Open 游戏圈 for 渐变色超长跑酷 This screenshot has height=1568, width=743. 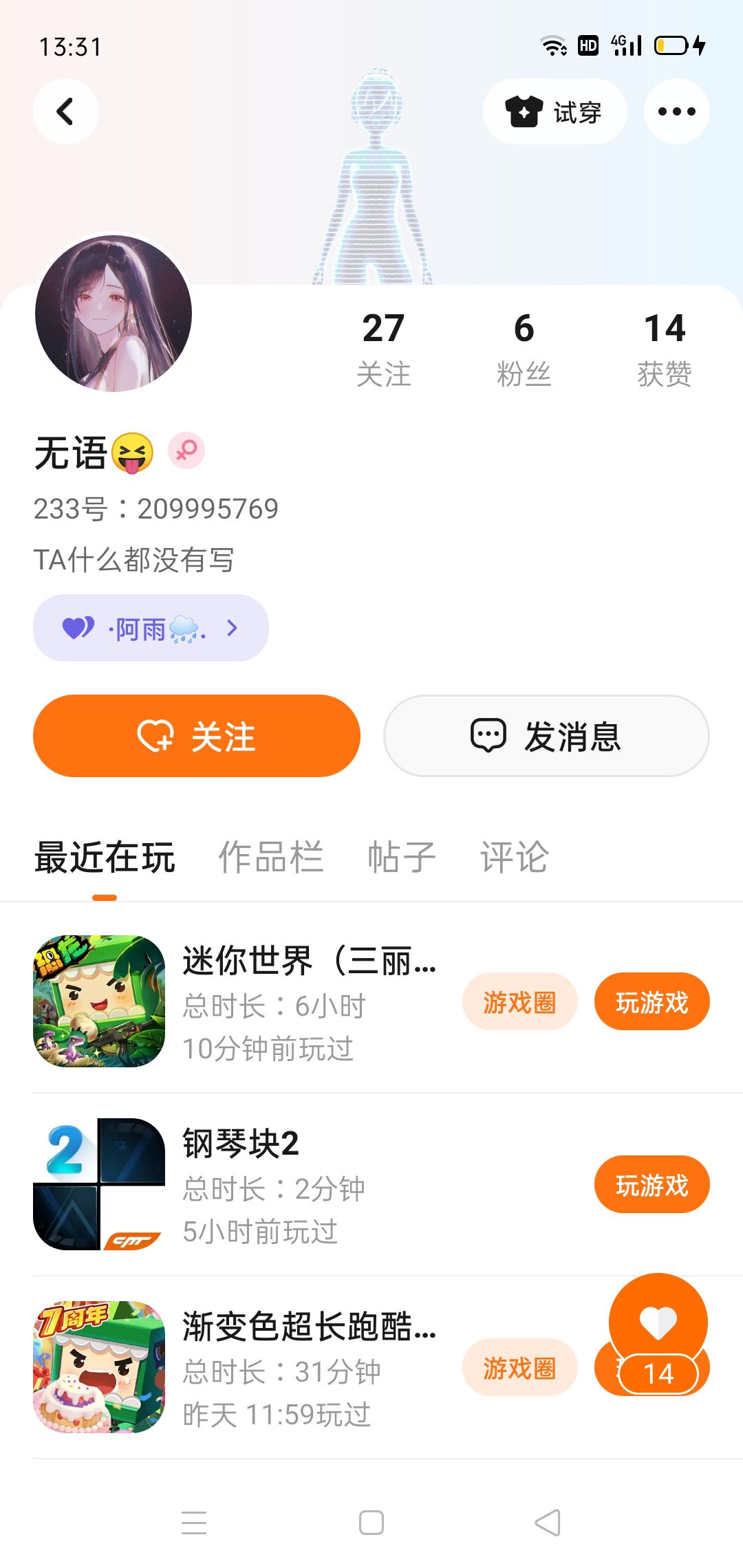[x=519, y=1368]
